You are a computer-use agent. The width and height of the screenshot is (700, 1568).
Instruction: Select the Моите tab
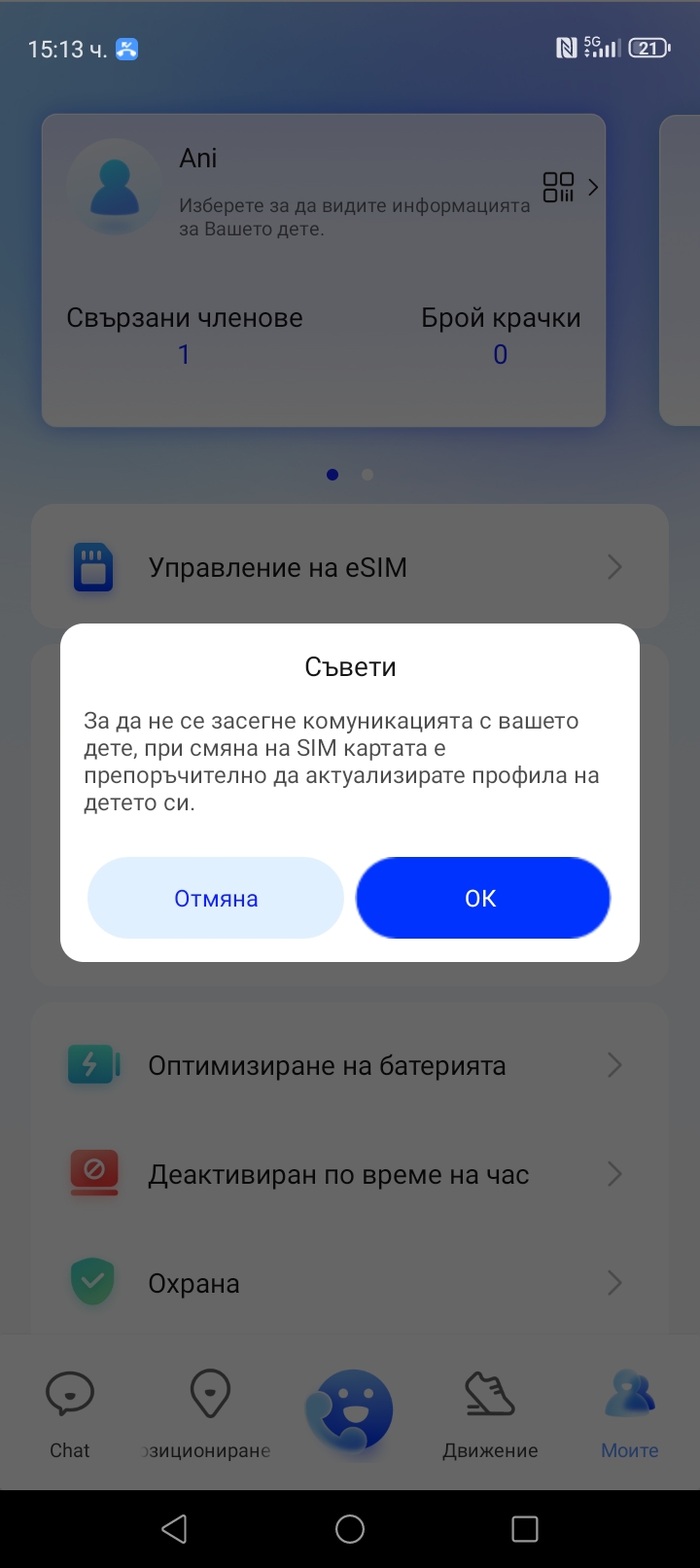coord(629,1413)
